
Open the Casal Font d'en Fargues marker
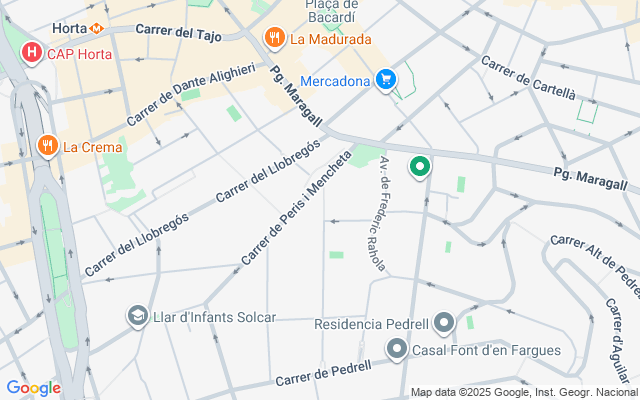click(x=397, y=350)
